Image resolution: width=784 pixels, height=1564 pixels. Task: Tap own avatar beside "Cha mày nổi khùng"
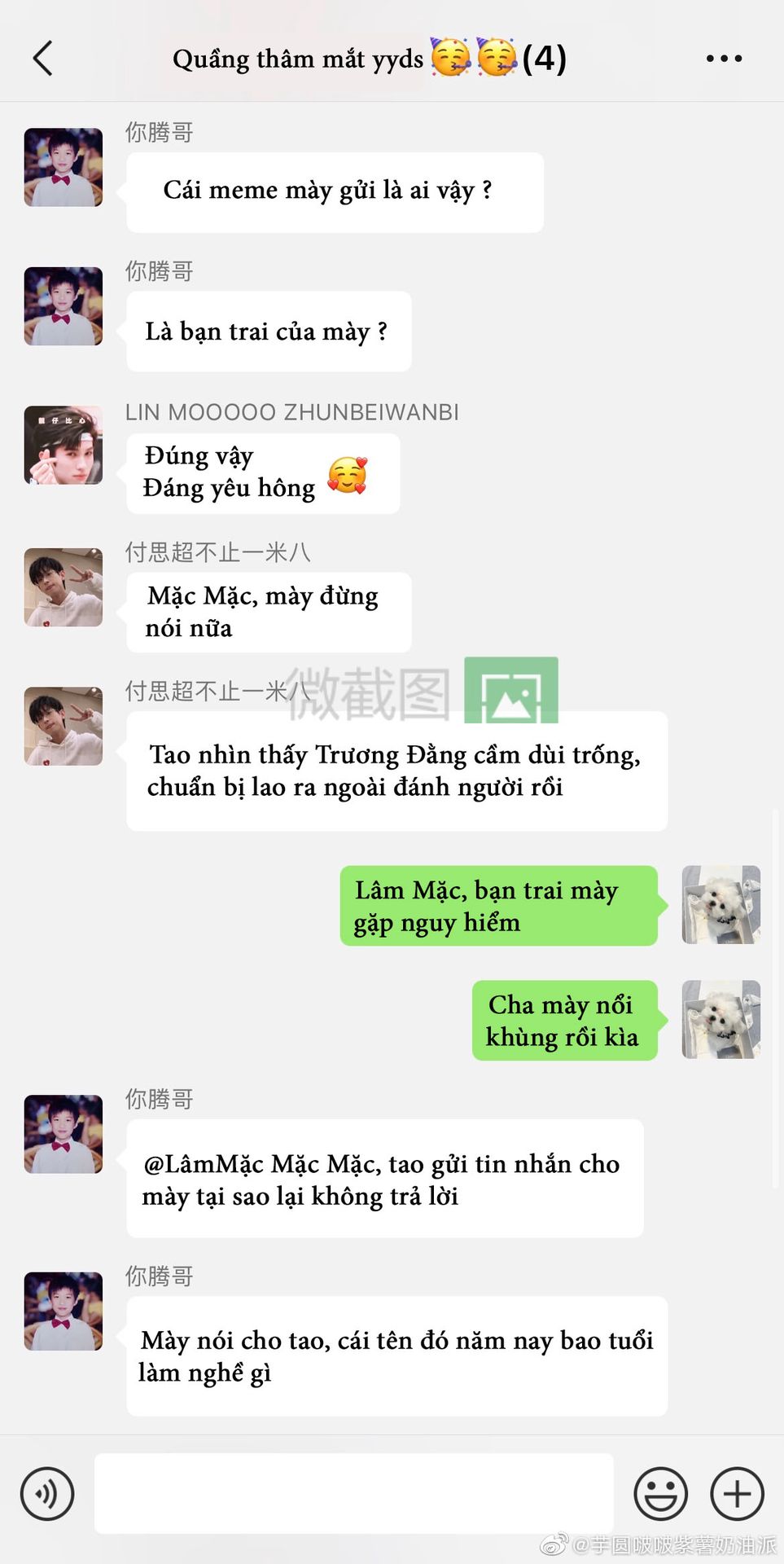[x=720, y=1019]
